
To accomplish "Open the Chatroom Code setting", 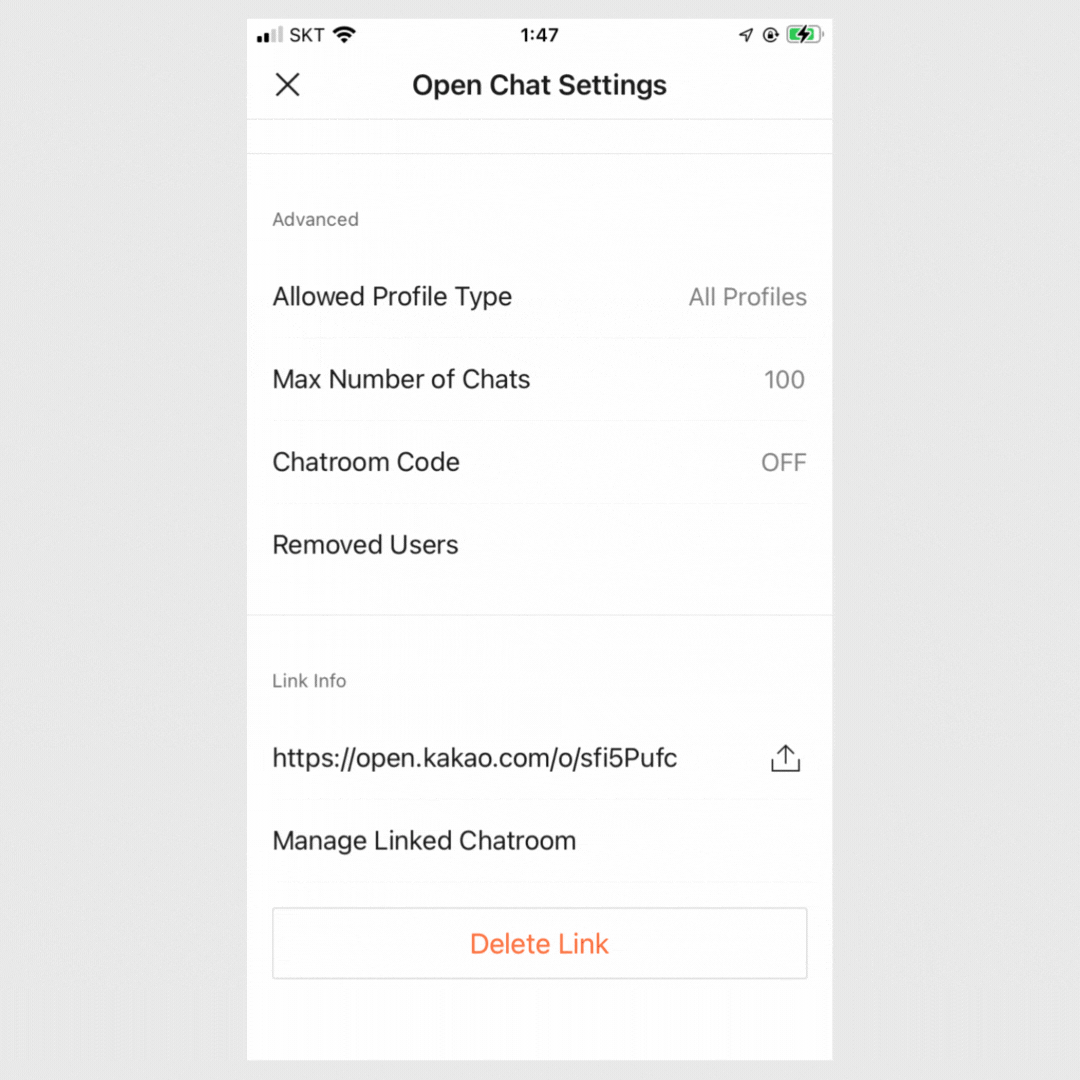I will (x=539, y=463).
